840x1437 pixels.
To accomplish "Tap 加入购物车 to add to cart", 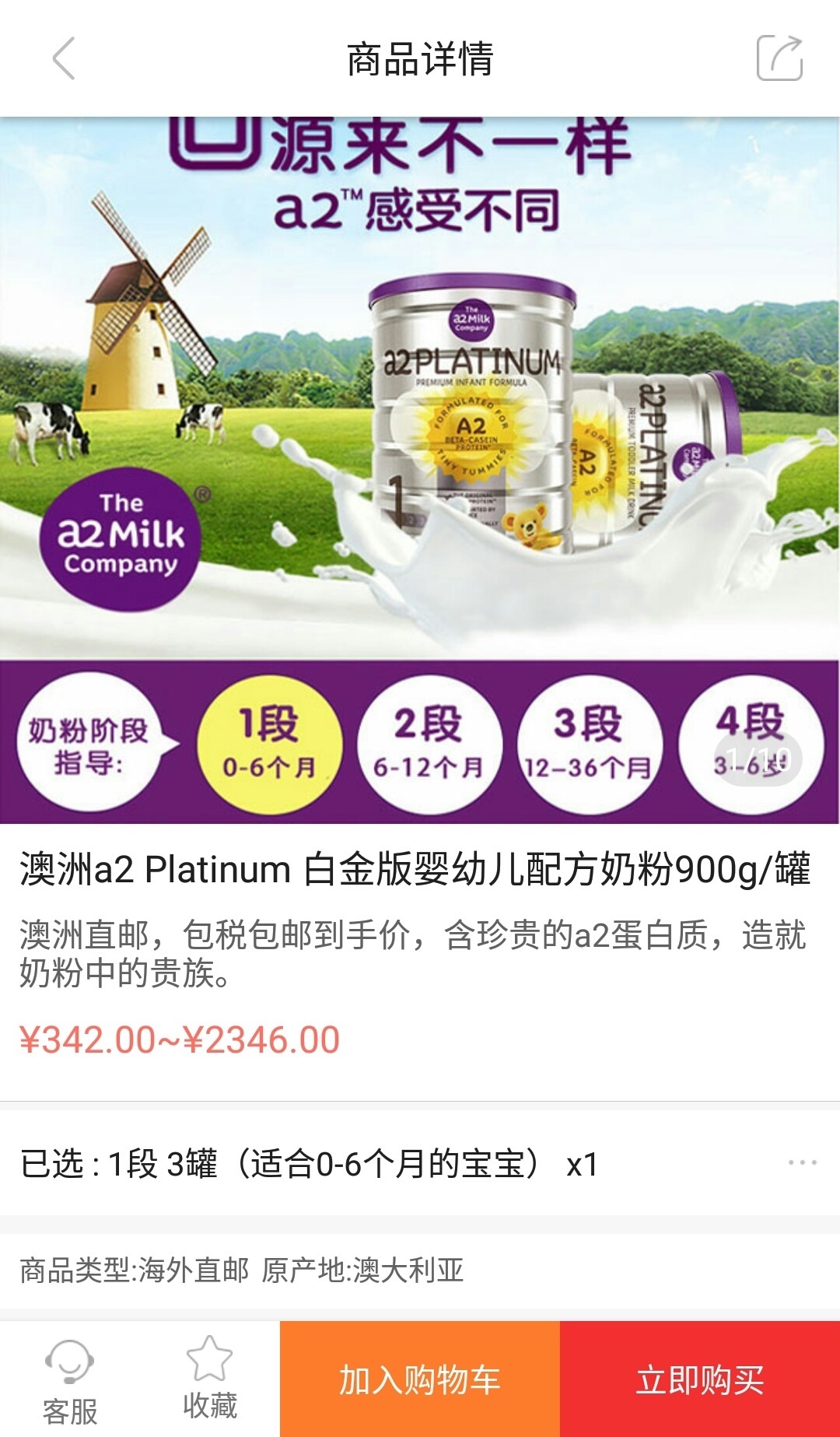I will [x=420, y=1379].
